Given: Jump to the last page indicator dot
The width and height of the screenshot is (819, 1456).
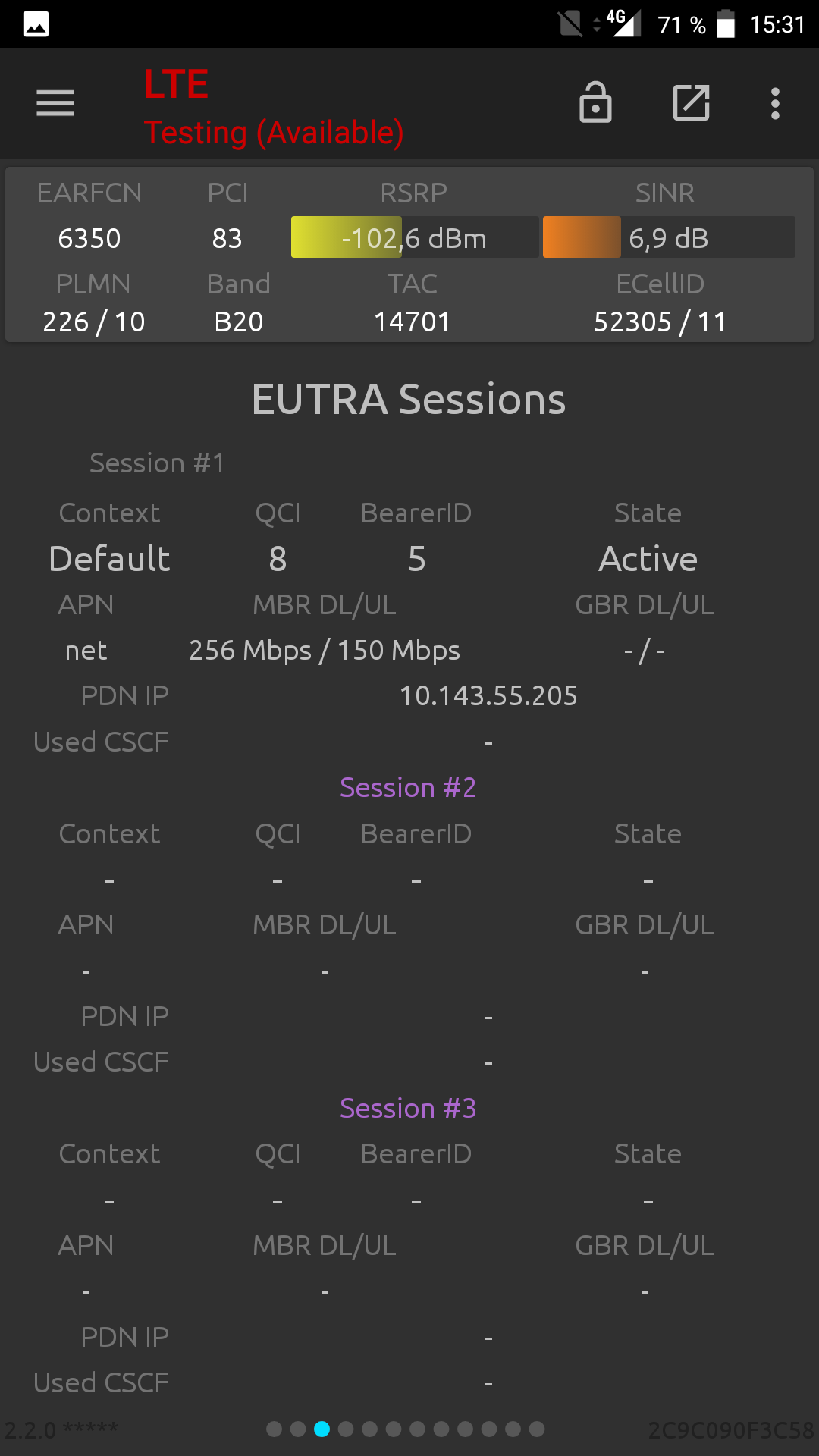Looking at the screenshot, I should (537, 1429).
